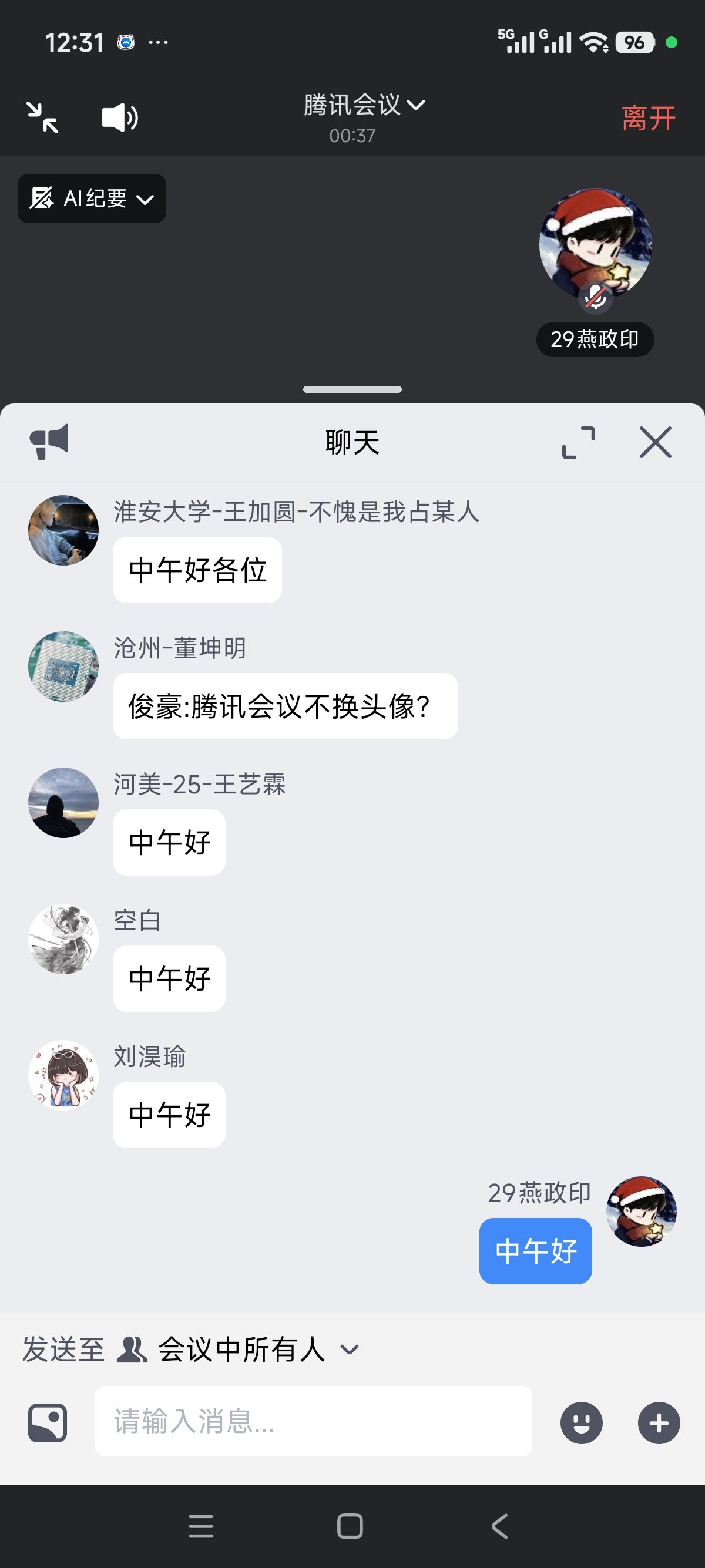Expand the chat panel to fullscreen
Image resolution: width=705 pixels, height=1568 pixels.
point(578,442)
